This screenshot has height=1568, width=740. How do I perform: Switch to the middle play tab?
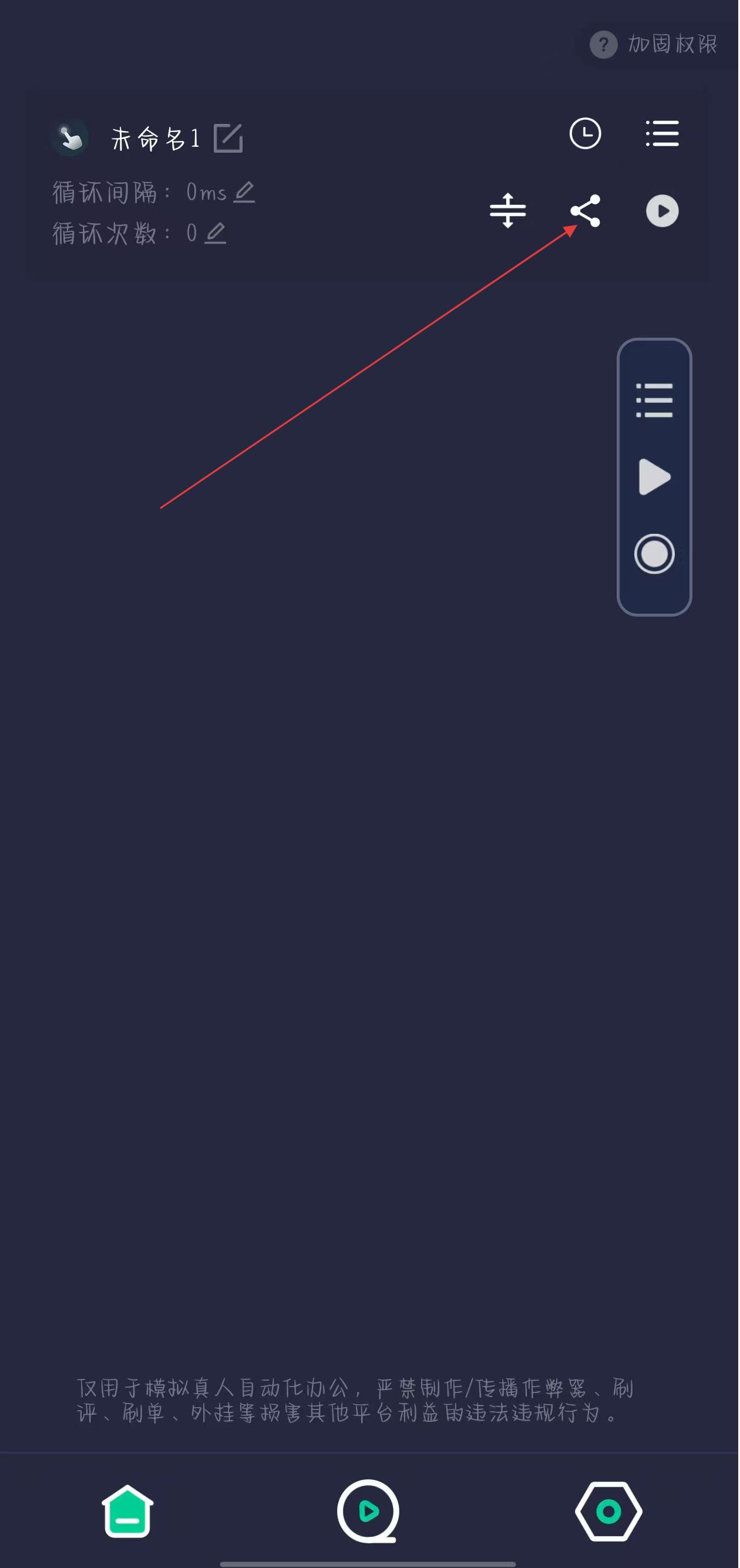[369, 1512]
